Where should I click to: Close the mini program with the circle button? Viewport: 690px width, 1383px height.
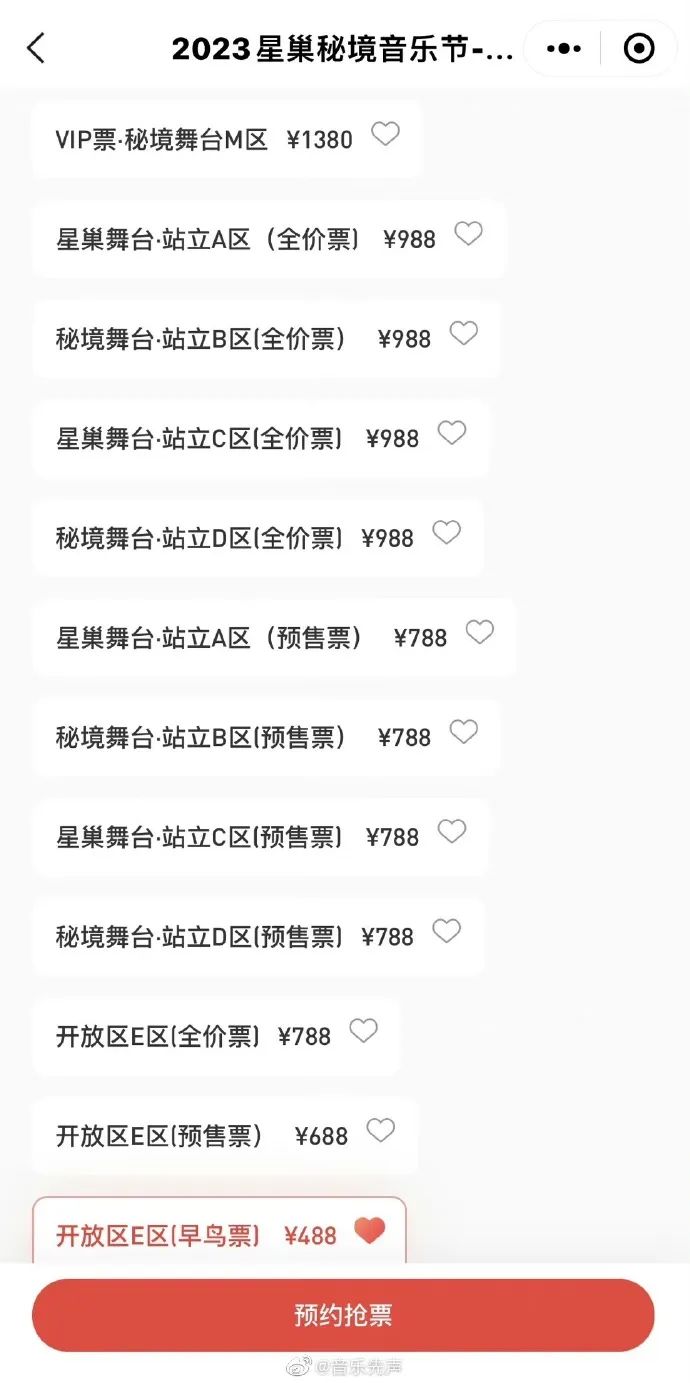pyautogui.click(x=639, y=48)
